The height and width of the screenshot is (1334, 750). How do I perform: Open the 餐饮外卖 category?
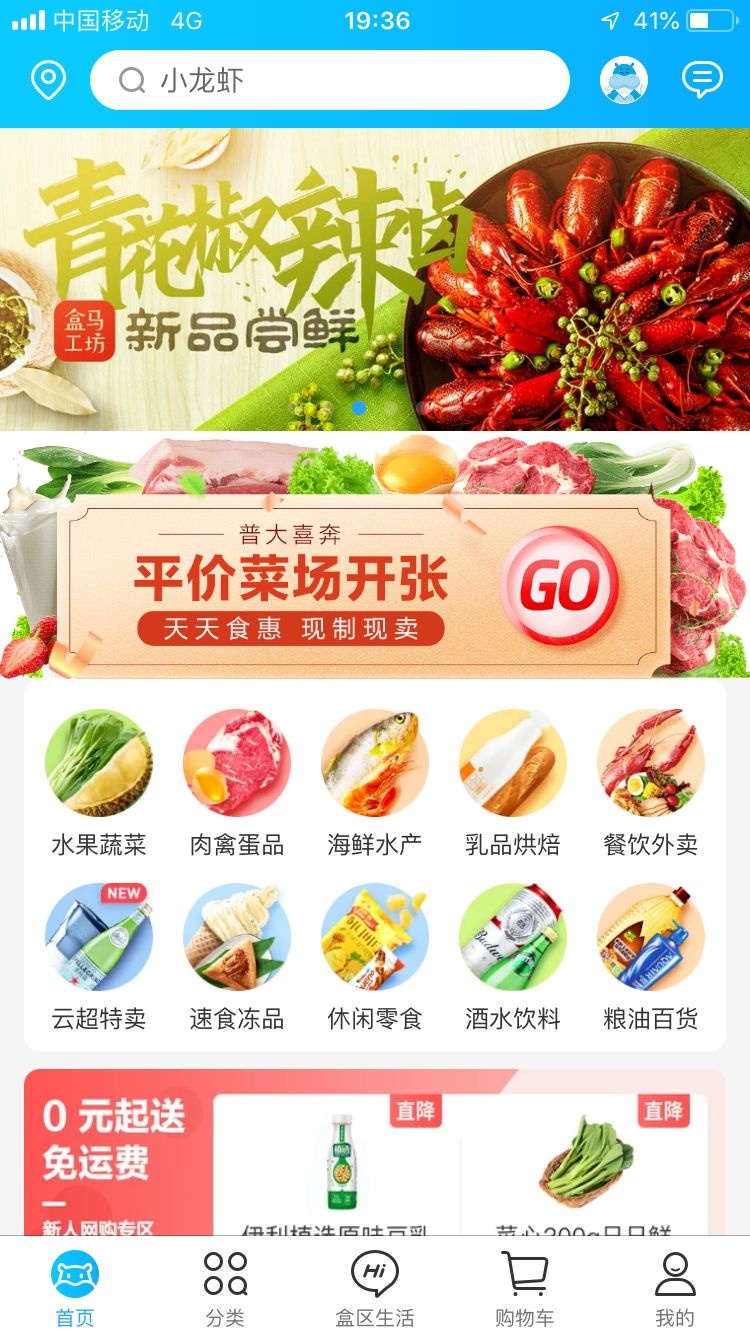pyautogui.click(x=651, y=782)
